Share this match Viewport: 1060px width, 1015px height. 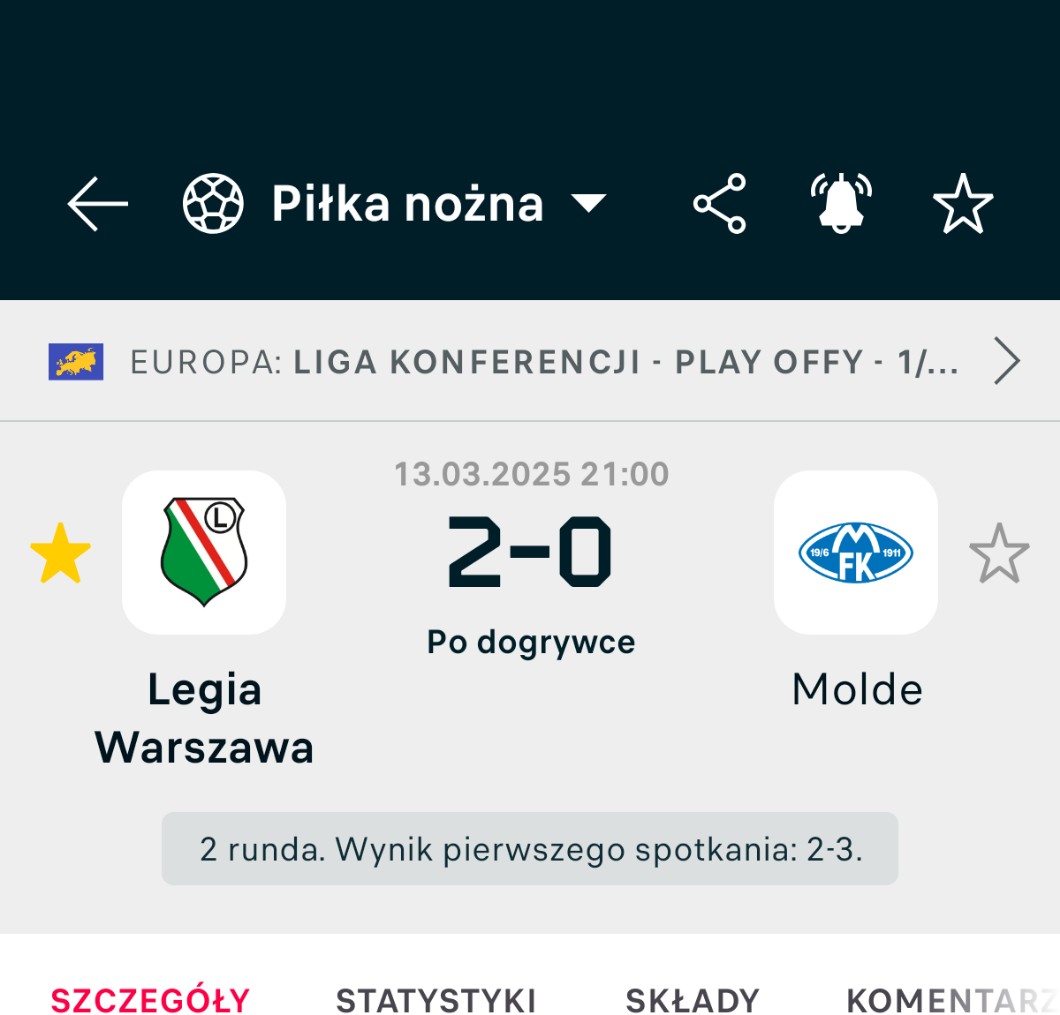[720, 204]
